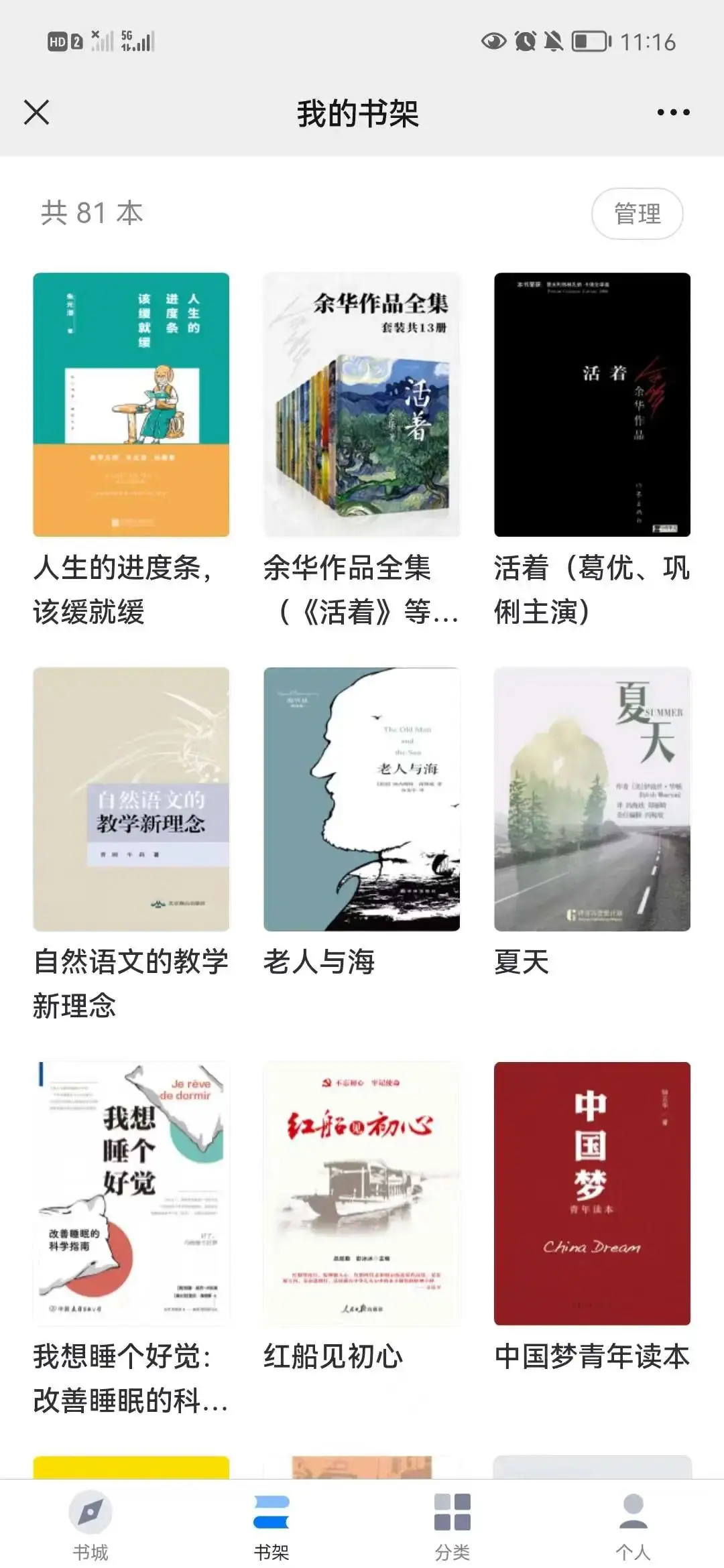Open the book 红船见初心
This screenshot has height=1568, width=724.
click(362, 1193)
